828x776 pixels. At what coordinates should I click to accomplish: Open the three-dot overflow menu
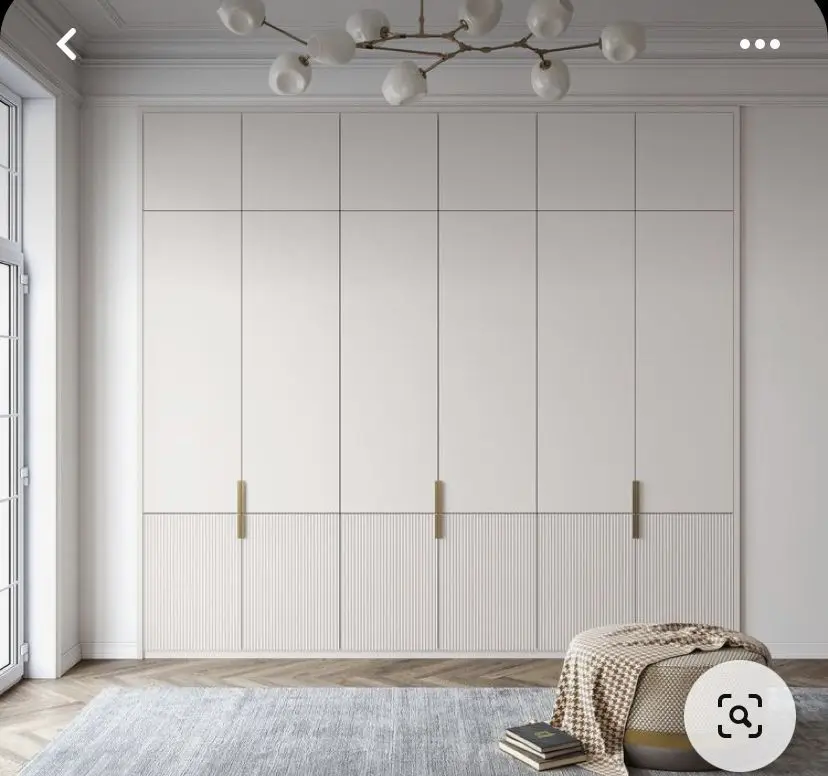click(x=759, y=44)
